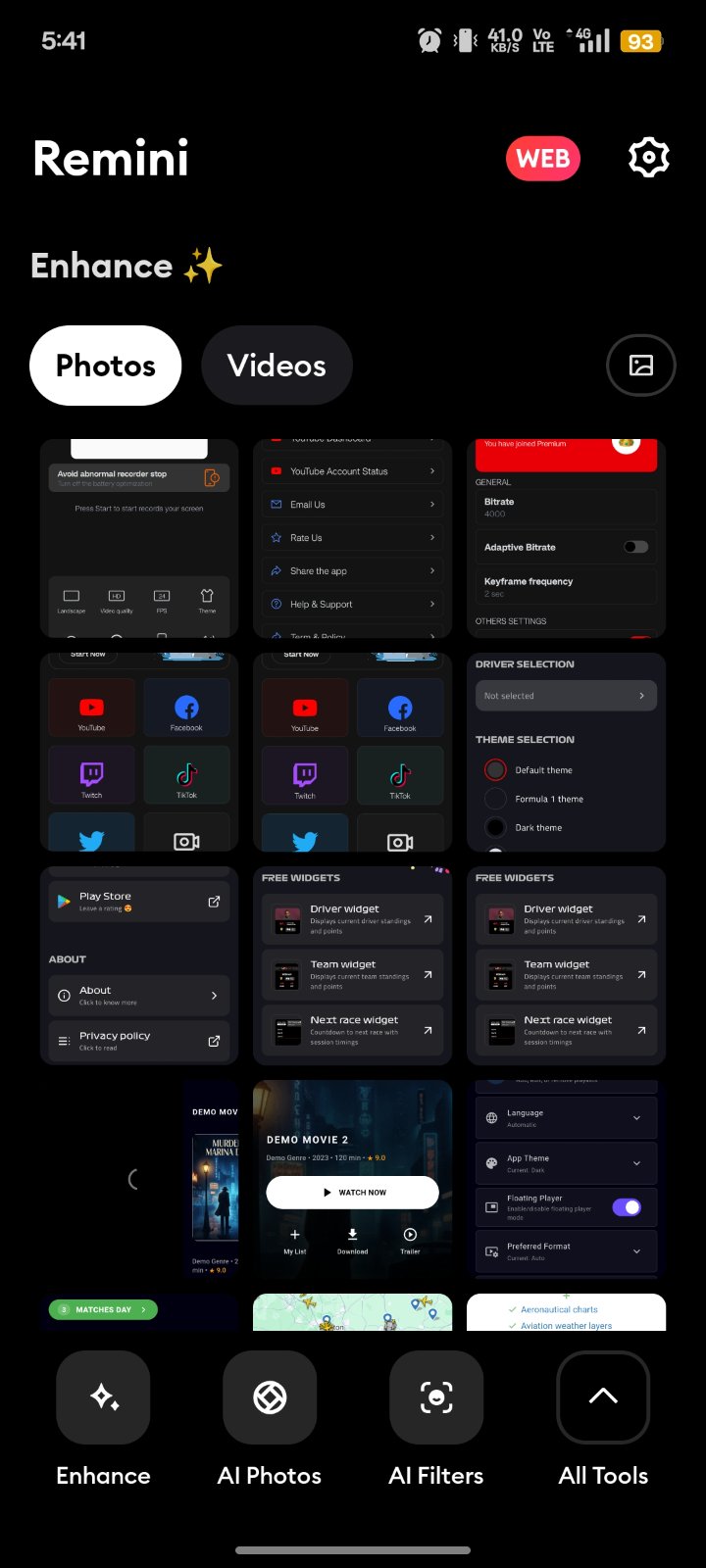
Task: Switch to the Videos tab
Action: point(277,366)
